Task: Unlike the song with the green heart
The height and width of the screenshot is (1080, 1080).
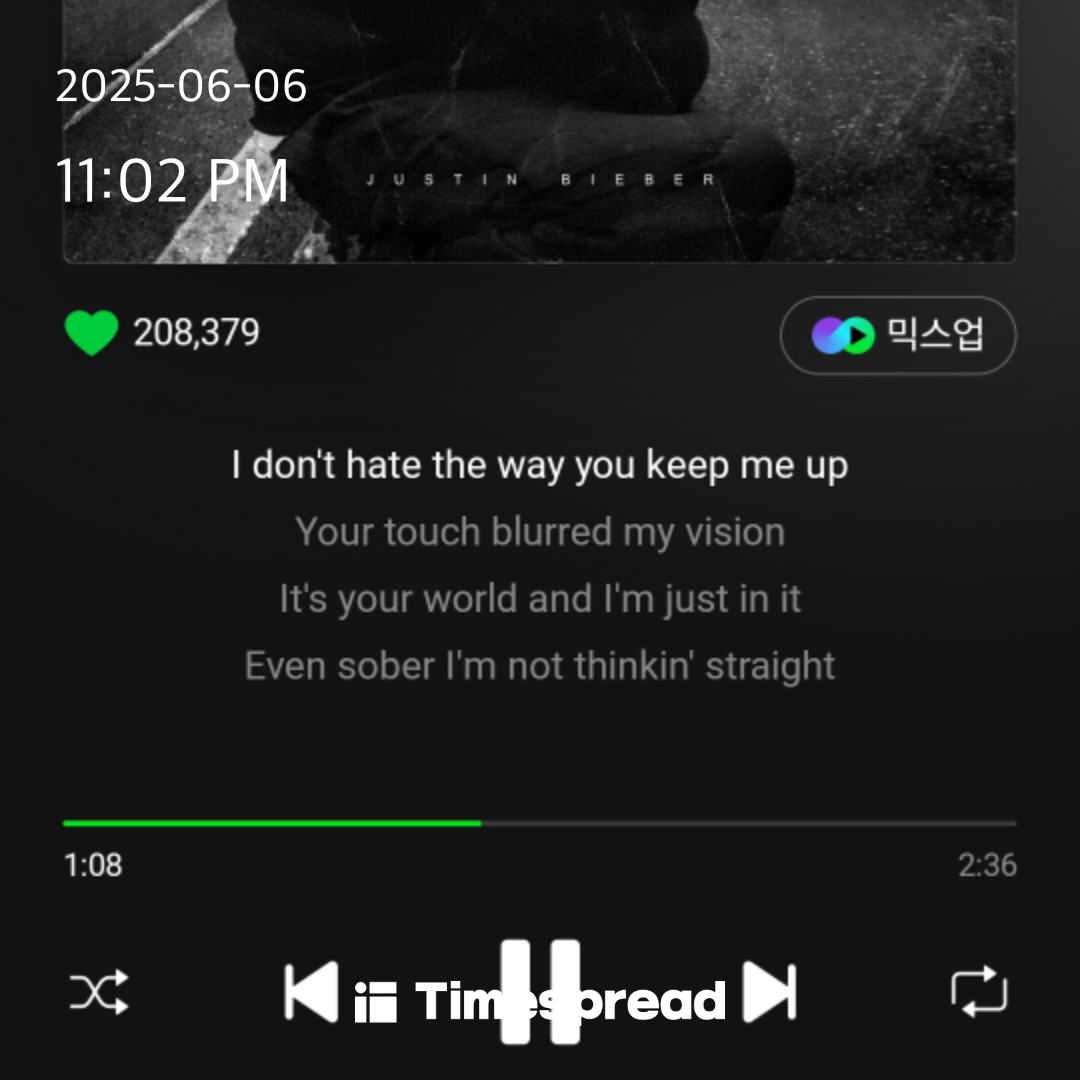Action: coord(91,332)
